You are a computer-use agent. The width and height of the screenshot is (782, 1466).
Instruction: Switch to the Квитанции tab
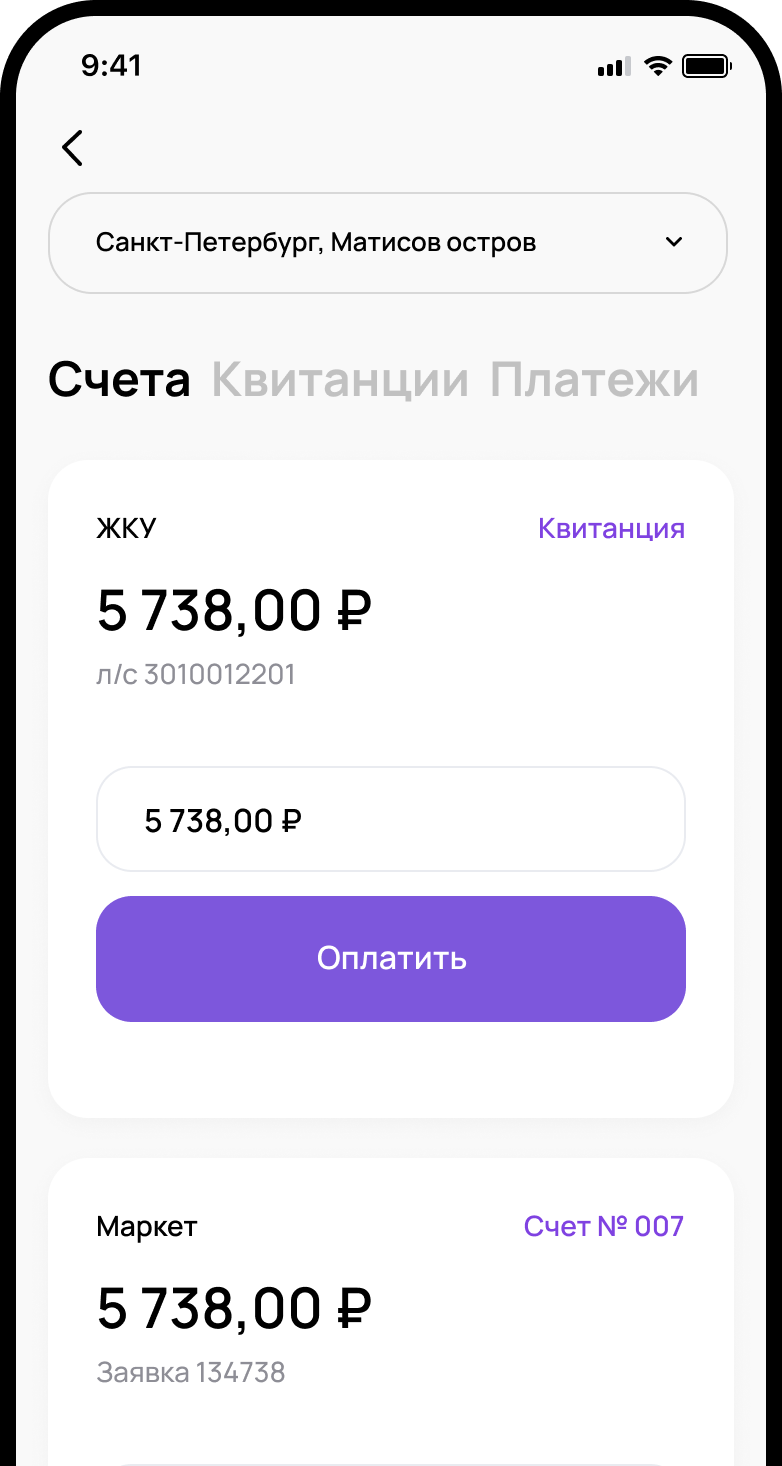(340, 381)
